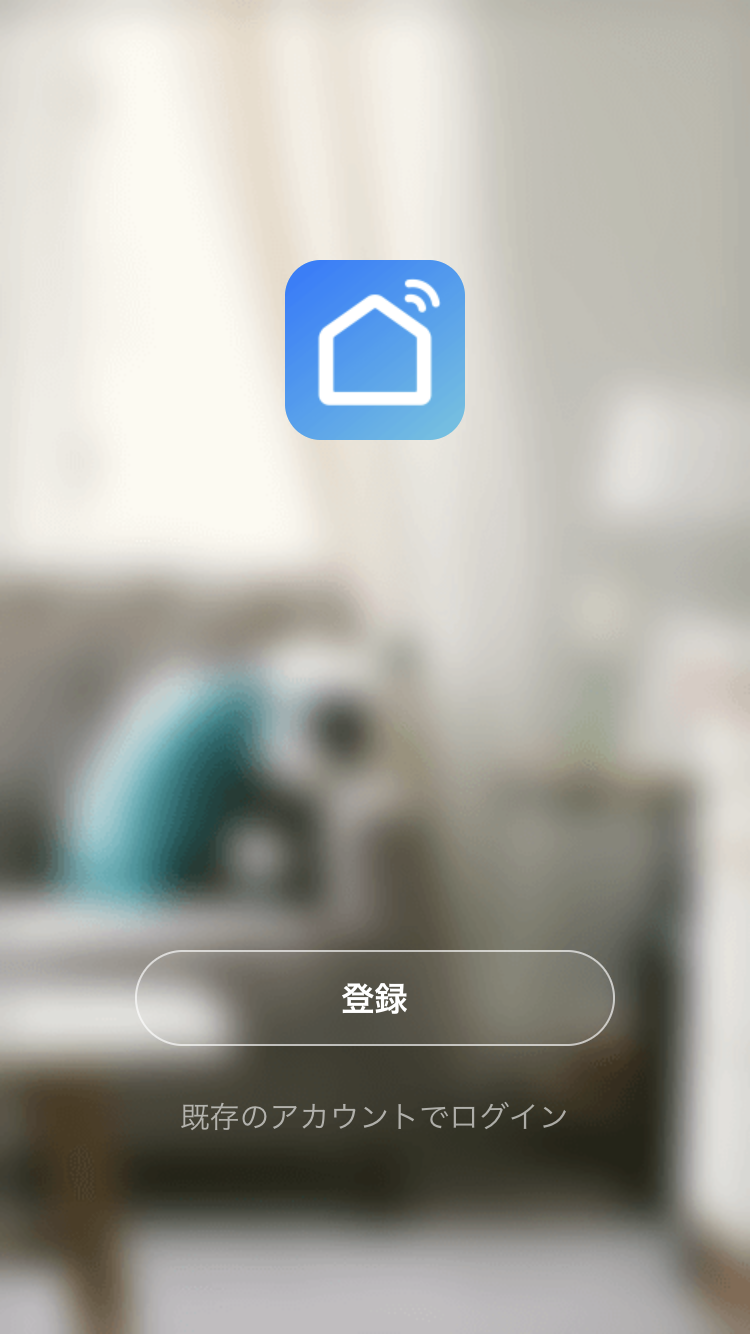The width and height of the screenshot is (750, 1334).
Task: Open 既存のアカウントでログイン login link
Action: pyautogui.click(x=375, y=1116)
